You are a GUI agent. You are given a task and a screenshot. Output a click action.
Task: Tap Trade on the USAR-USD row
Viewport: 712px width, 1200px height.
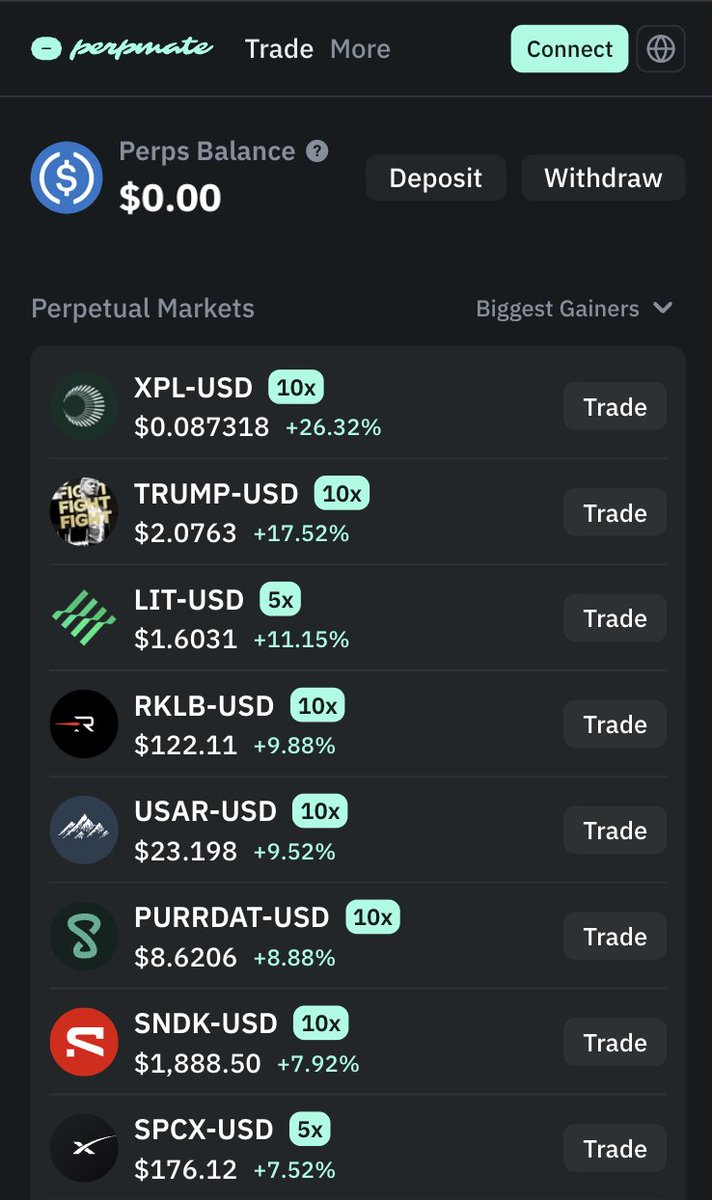click(x=615, y=831)
